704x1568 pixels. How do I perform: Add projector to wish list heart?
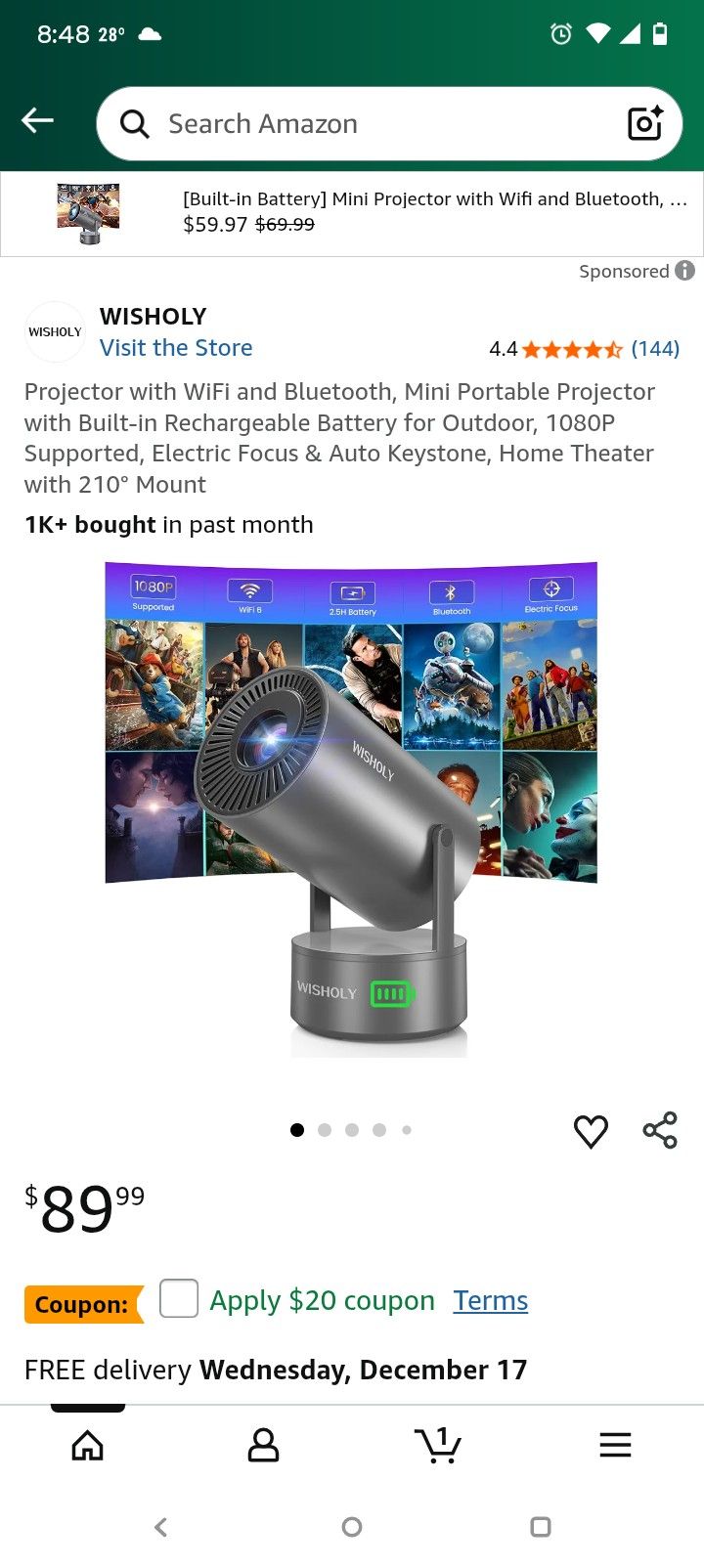591,1131
